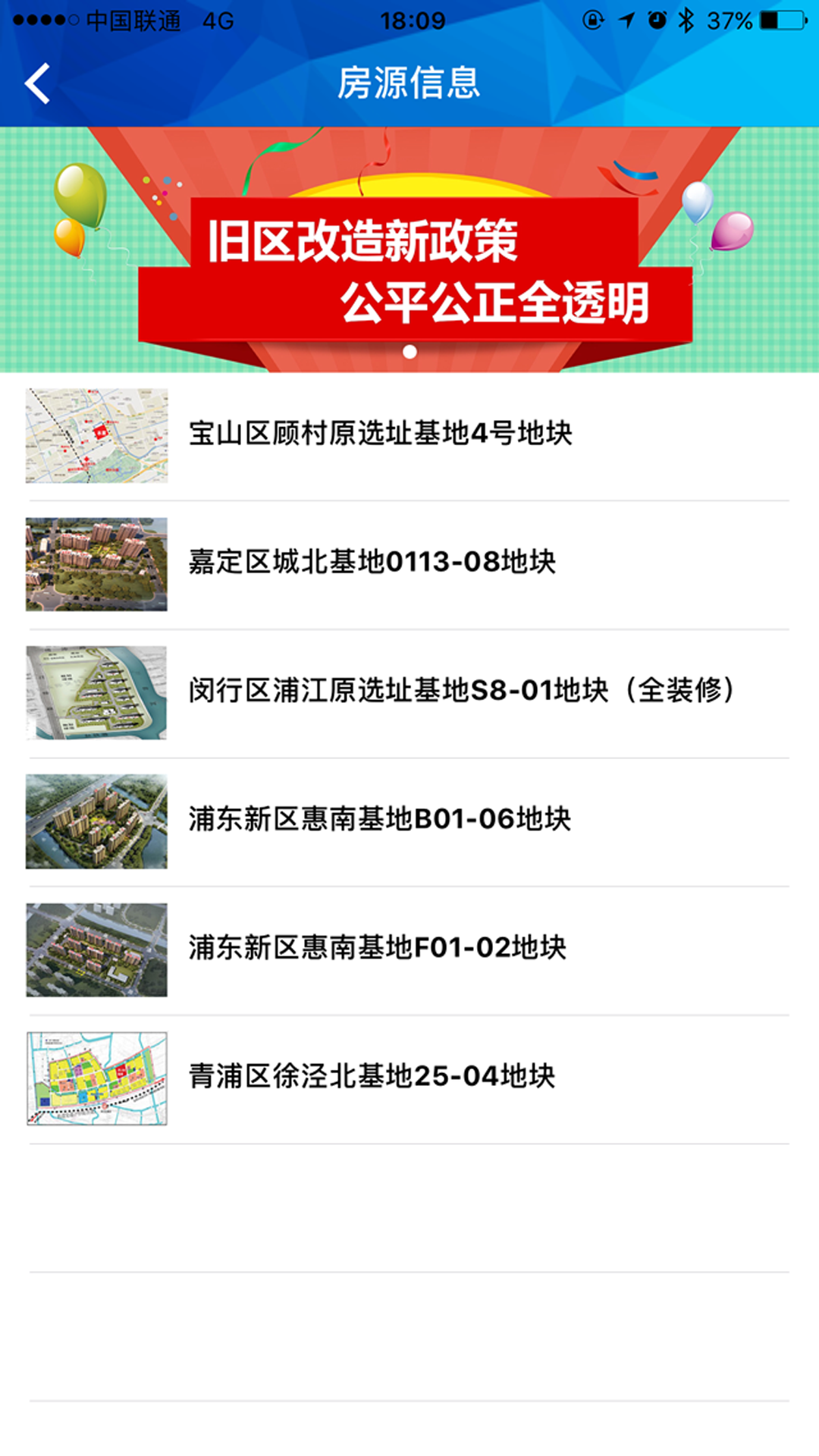View 浦东新区惠南基地B01-06地块 details
Image resolution: width=819 pixels, height=1456 pixels.
click(x=379, y=820)
